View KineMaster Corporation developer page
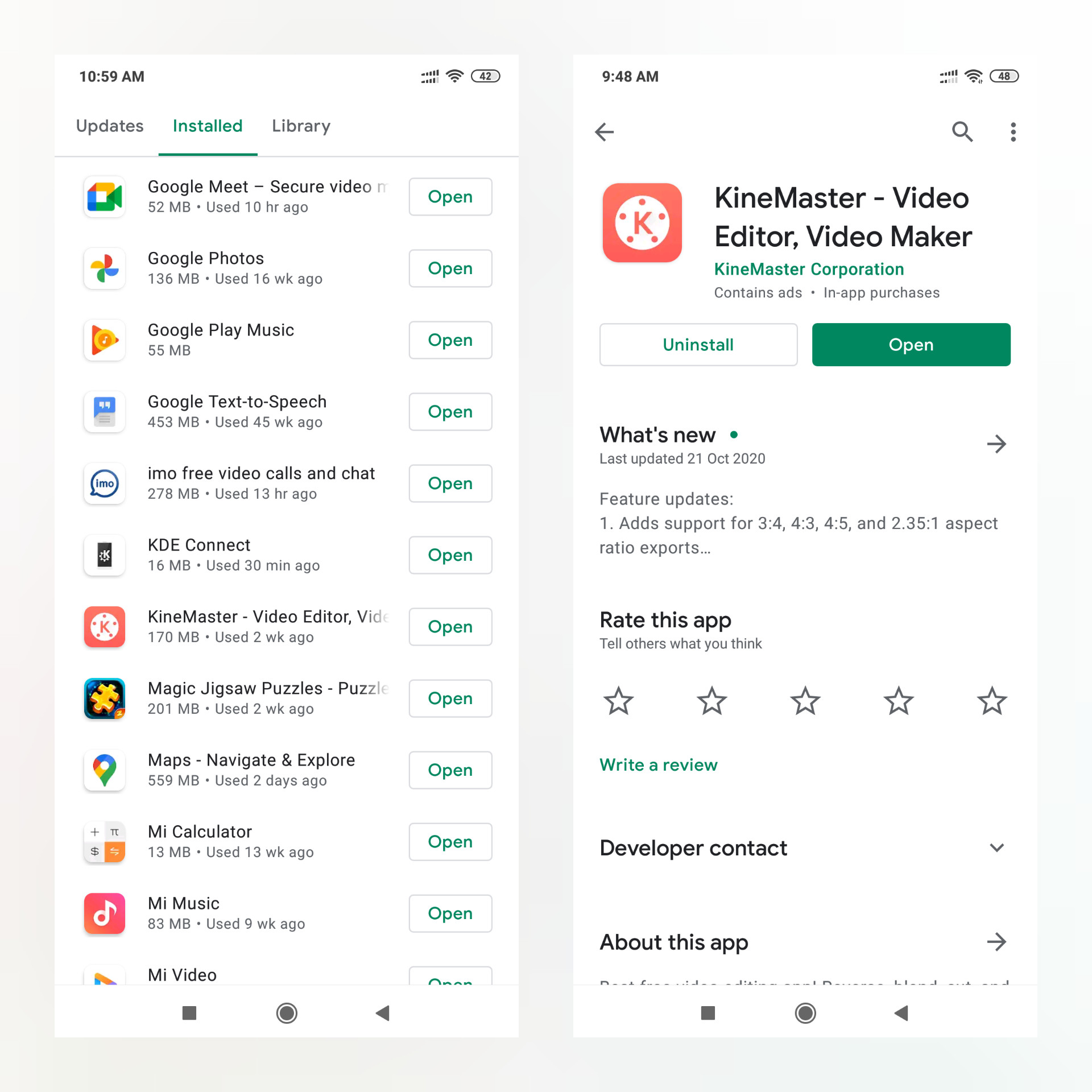1092x1092 pixels. point(809,269)
